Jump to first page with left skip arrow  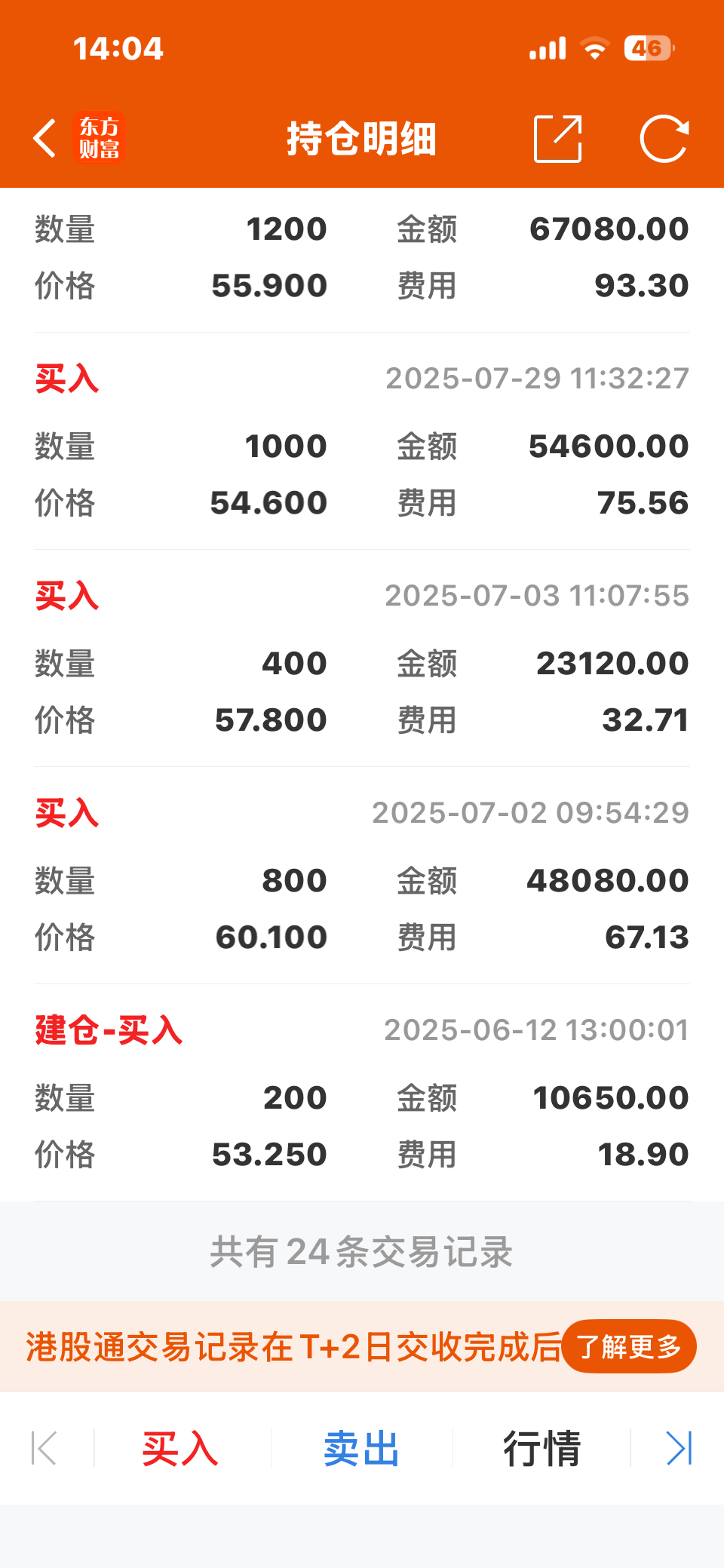pos(43,1447)
